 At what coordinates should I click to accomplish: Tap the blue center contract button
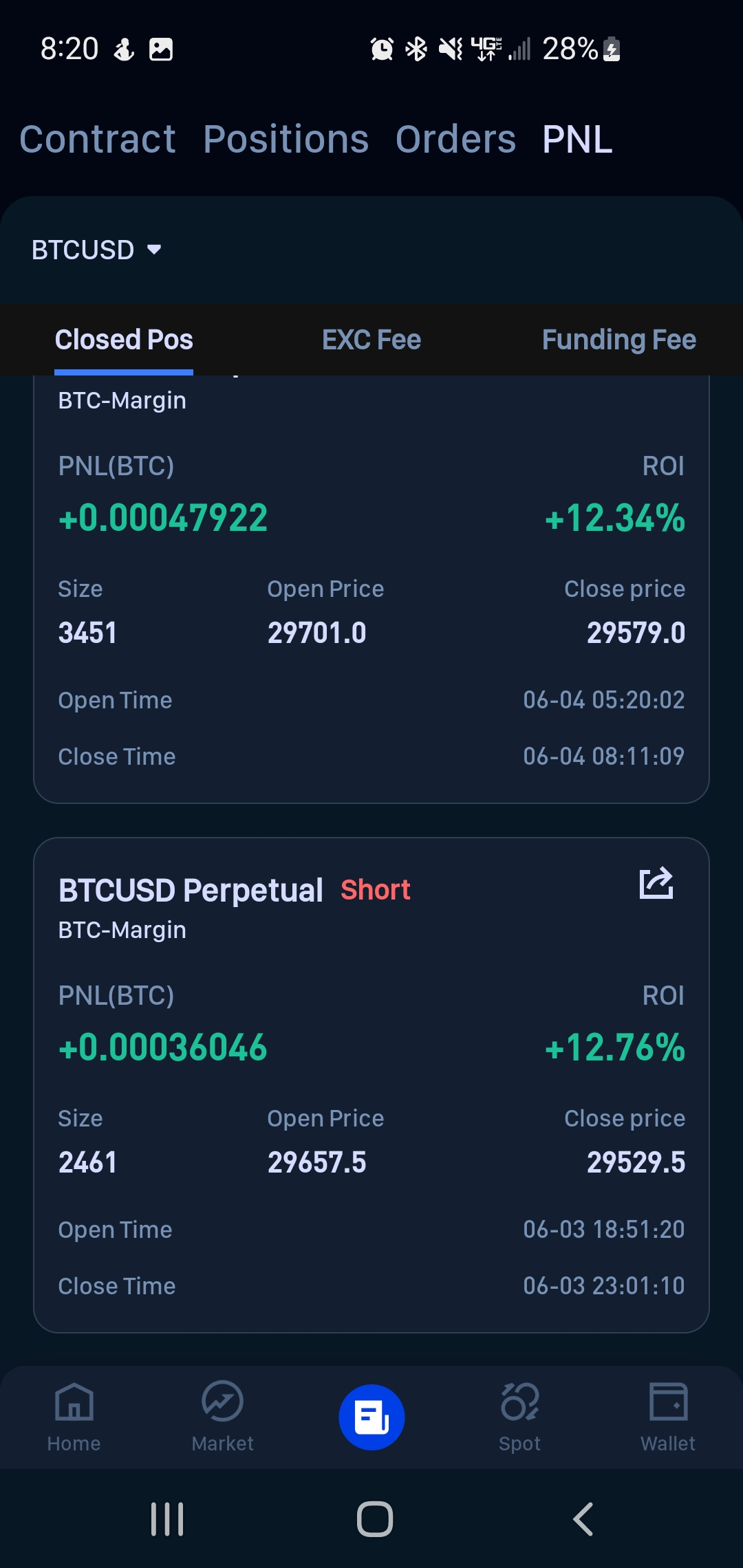(371, 1417)
